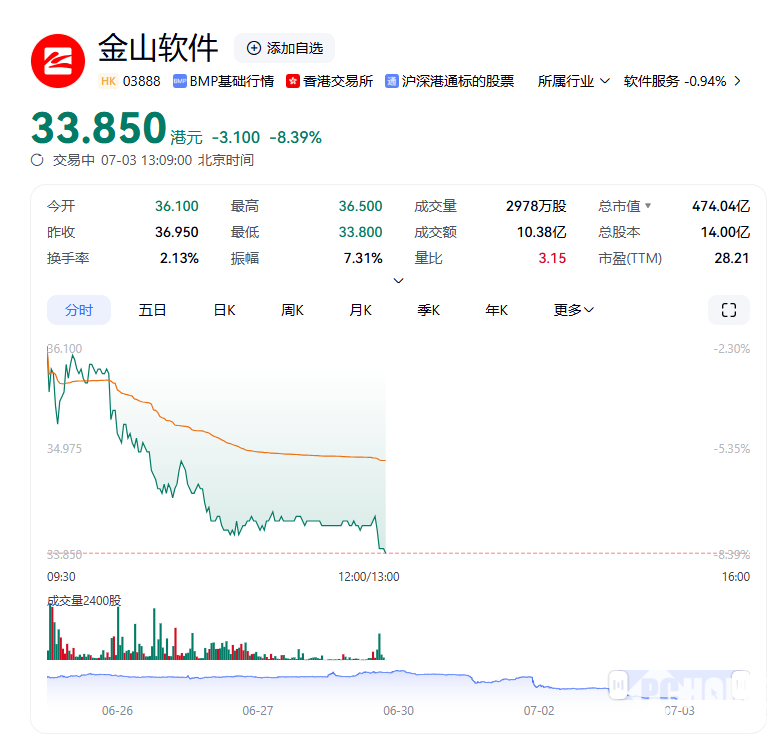This screenshot has height=738, width=779.
Task: Open the 更多 chart options dropdown
Action: 574,310
